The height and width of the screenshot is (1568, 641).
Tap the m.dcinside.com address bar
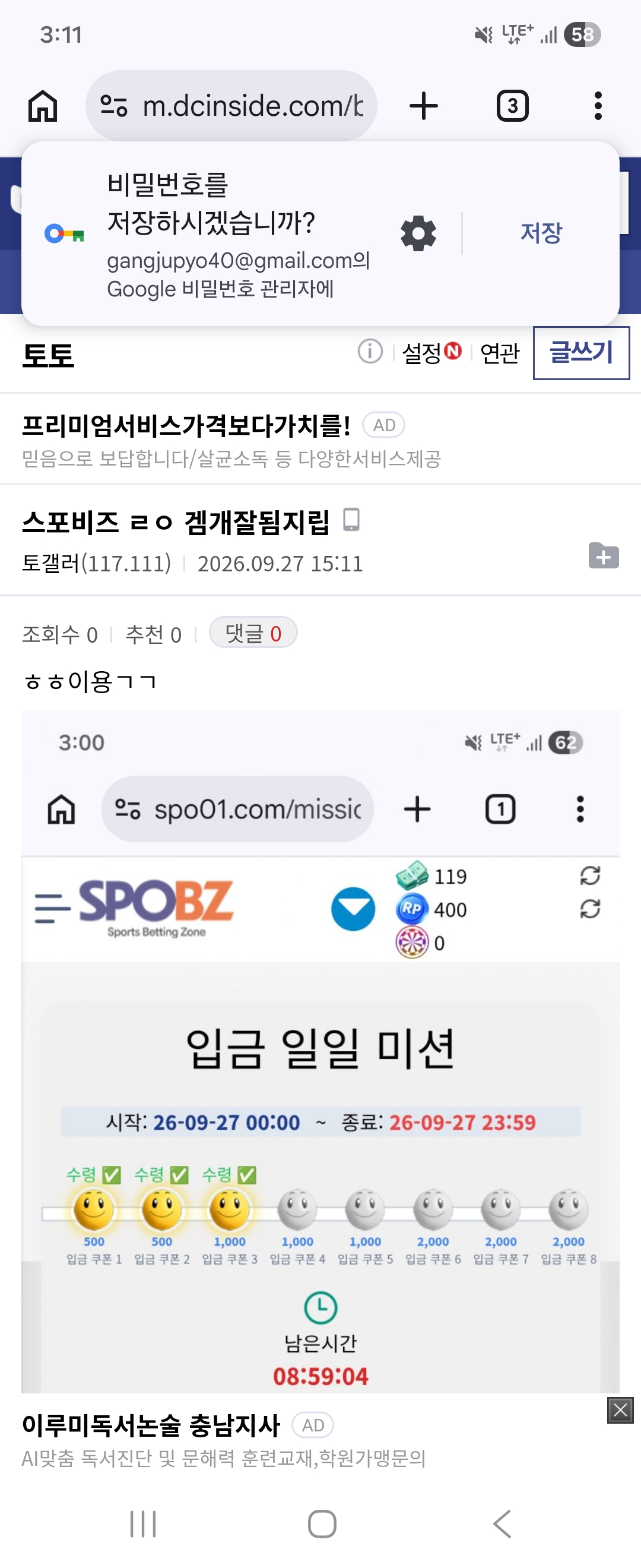tap(231, 106)
